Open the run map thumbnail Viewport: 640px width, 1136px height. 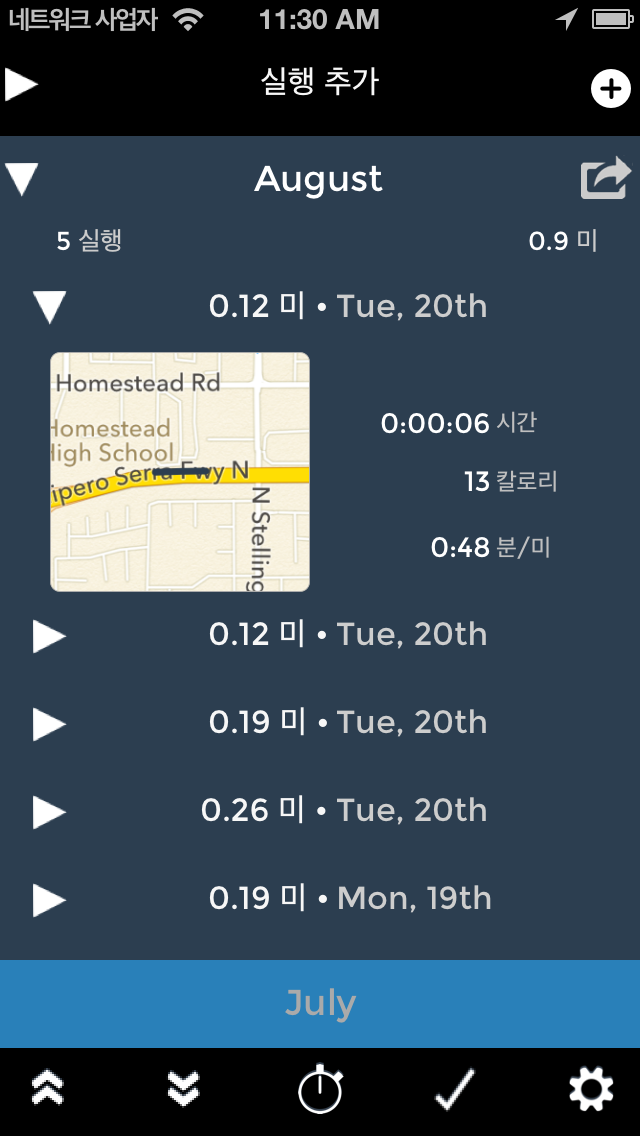point(180,472)
